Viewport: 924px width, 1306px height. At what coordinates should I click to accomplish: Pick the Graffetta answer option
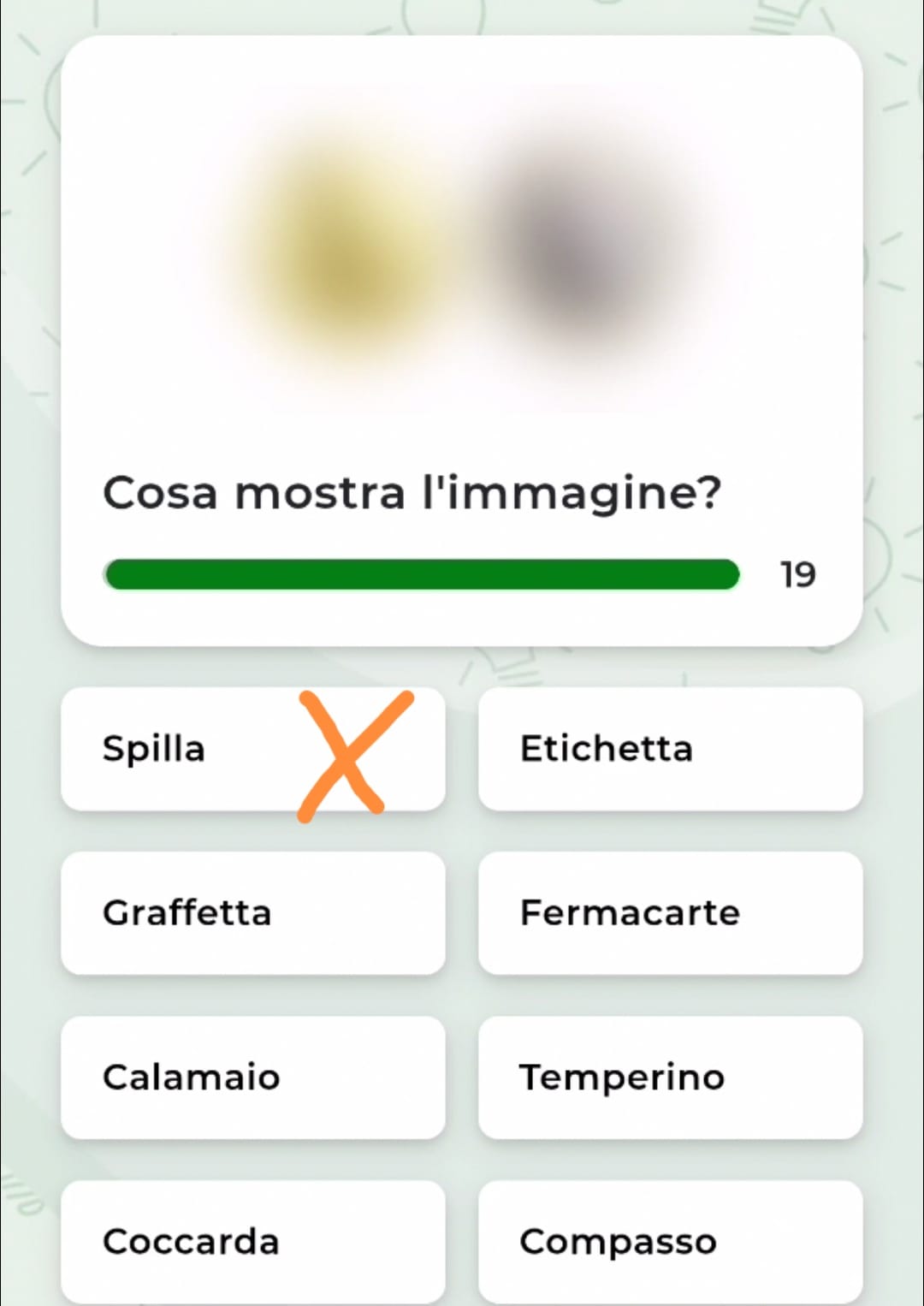(252, 913)
